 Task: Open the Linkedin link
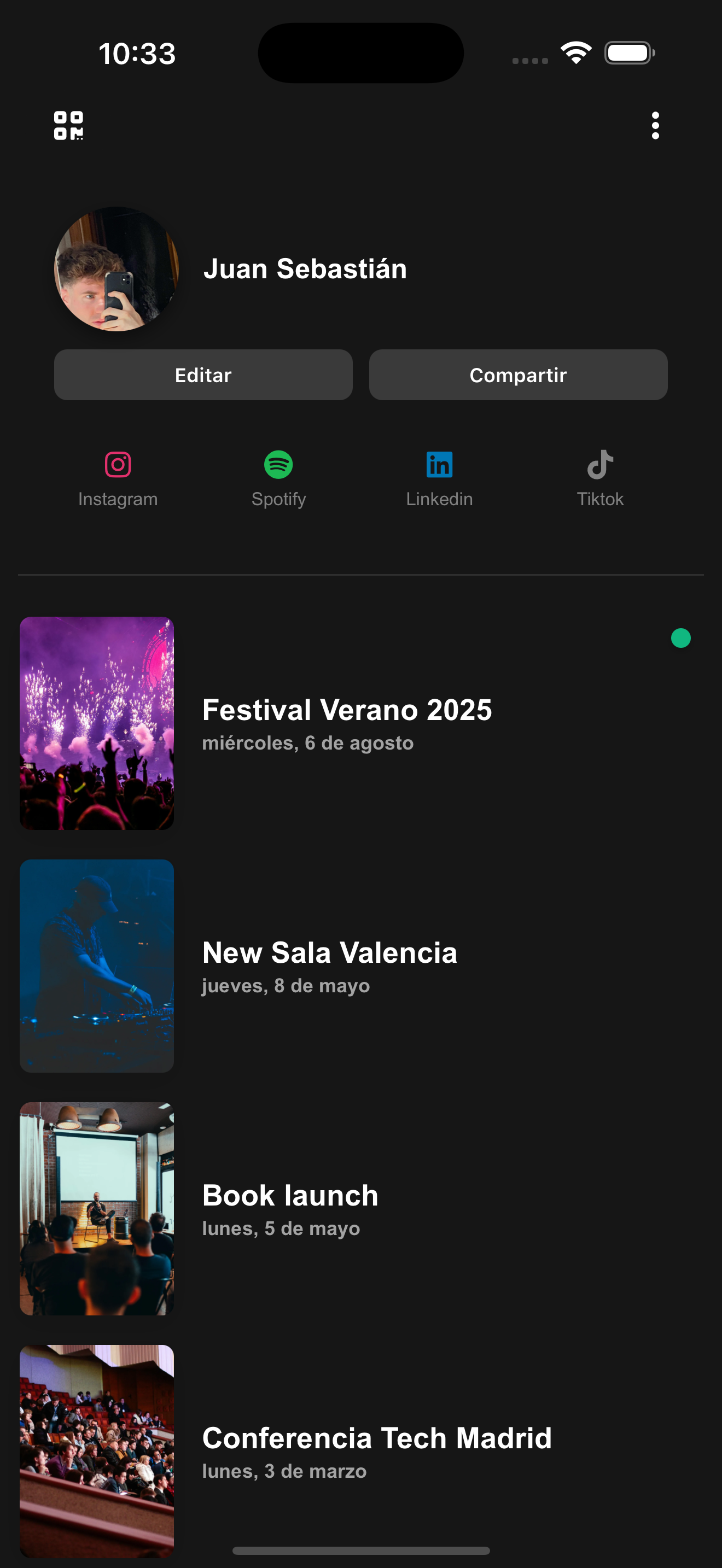coord(439,479)
